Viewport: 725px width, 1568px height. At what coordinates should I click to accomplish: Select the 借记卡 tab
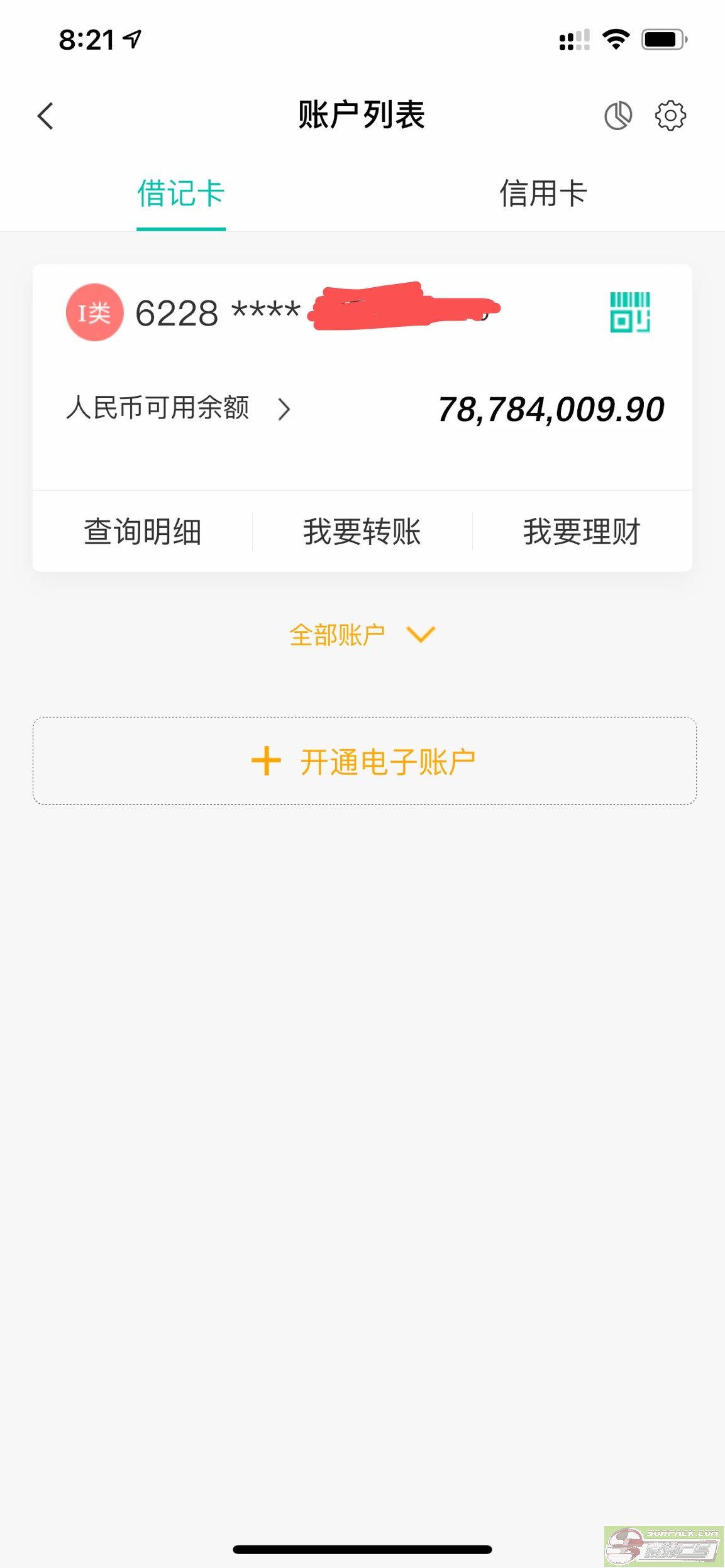pos(181,194)
